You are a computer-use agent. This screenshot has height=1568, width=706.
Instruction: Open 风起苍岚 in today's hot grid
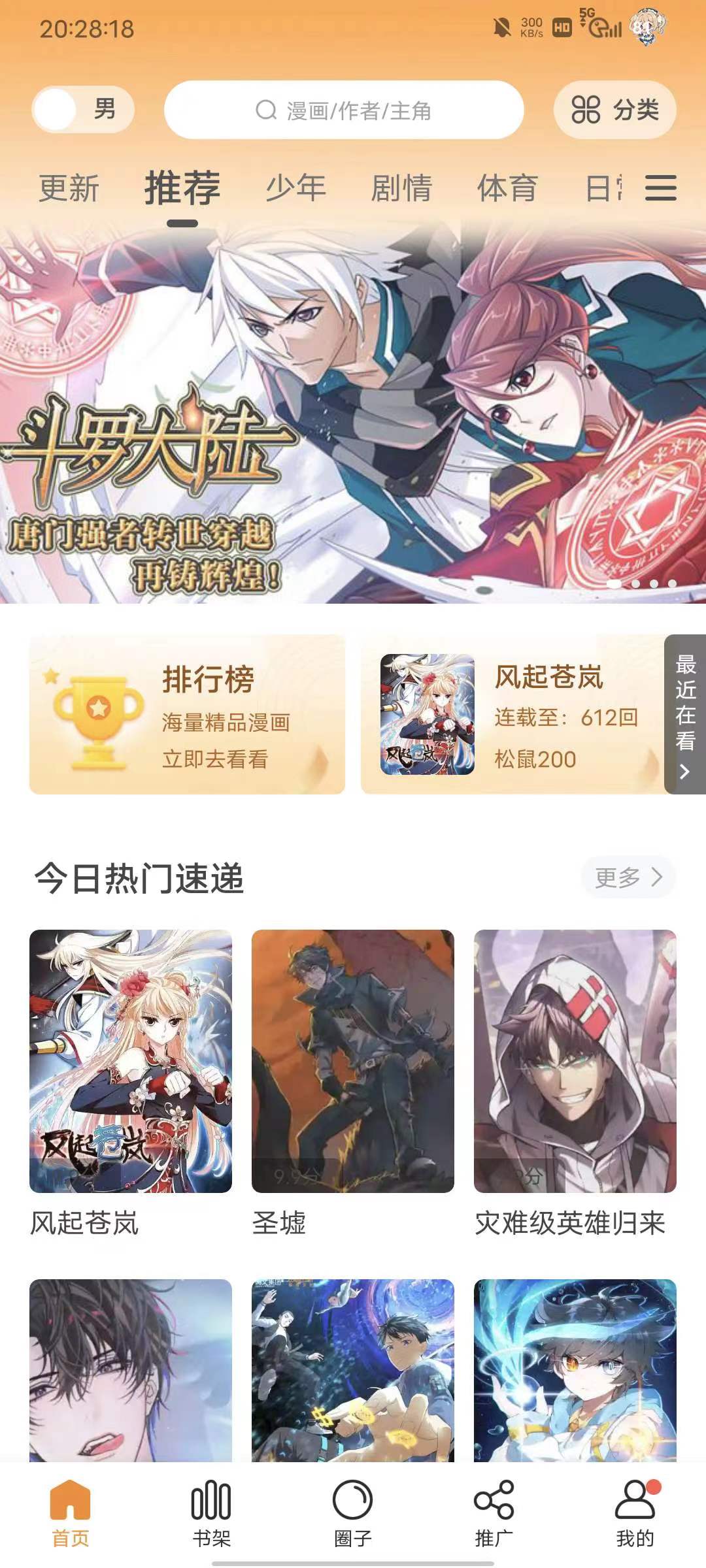[131, 1062]
